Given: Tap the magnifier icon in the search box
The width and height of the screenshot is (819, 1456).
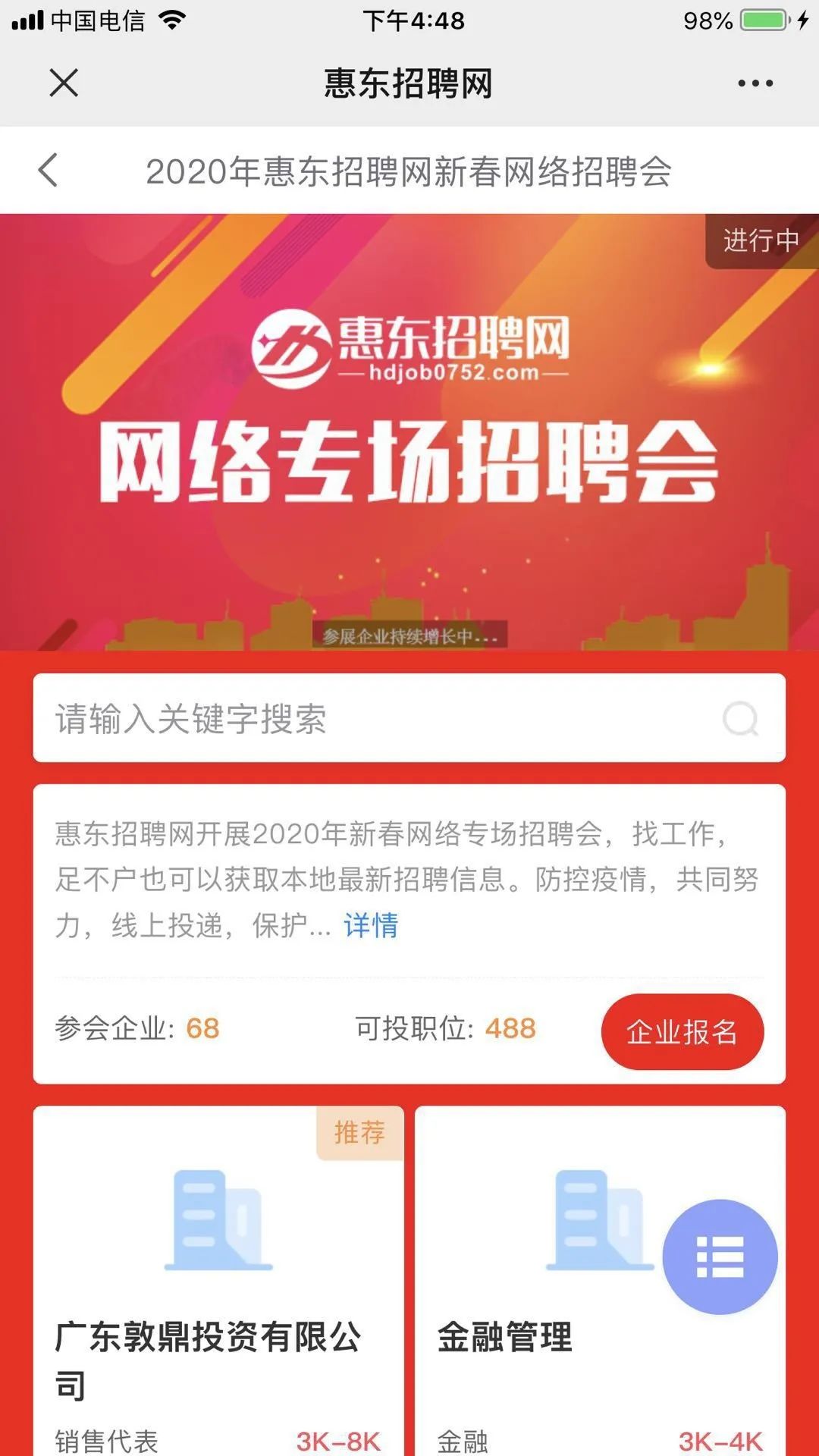Looking at the screenshot, I should pos(740,718).
